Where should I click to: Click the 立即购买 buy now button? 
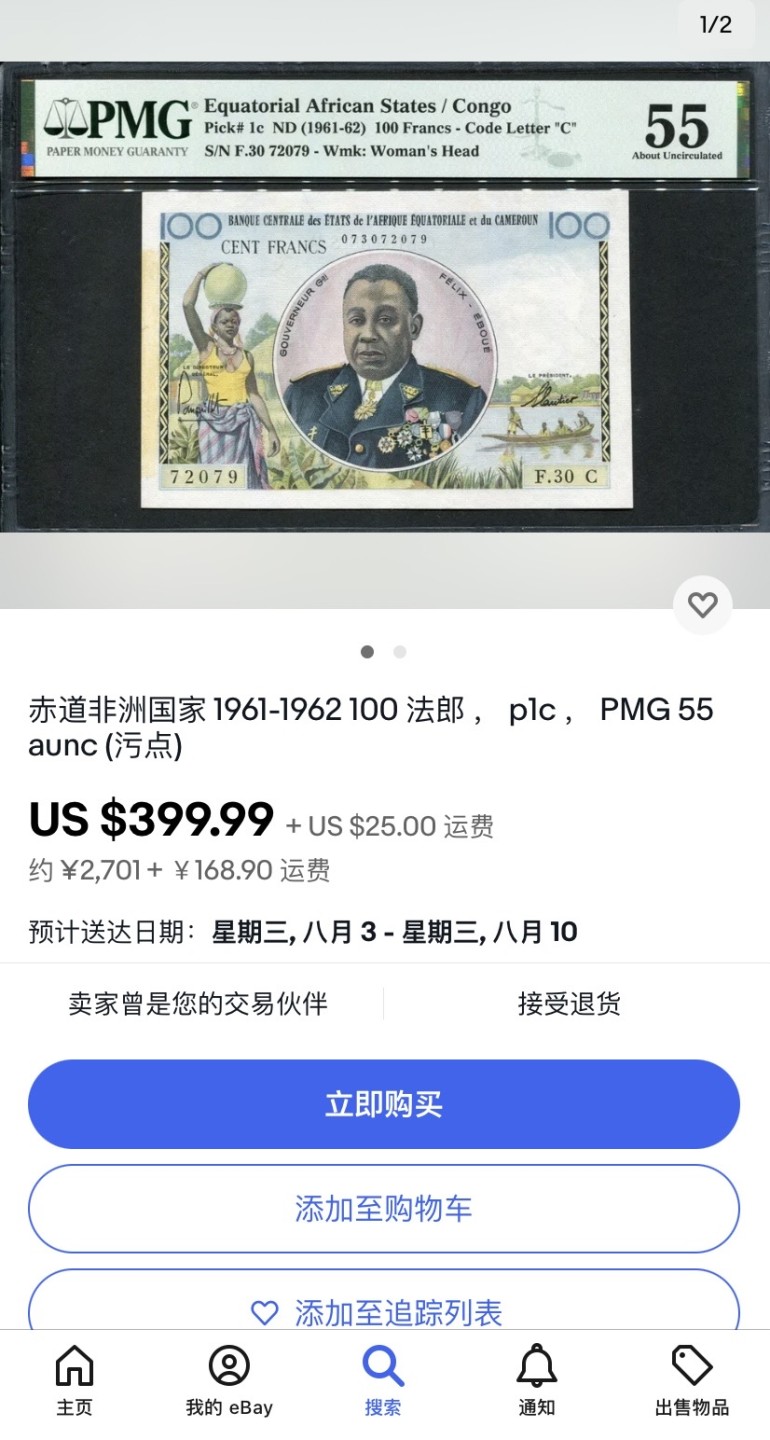tap(385, 1104)
